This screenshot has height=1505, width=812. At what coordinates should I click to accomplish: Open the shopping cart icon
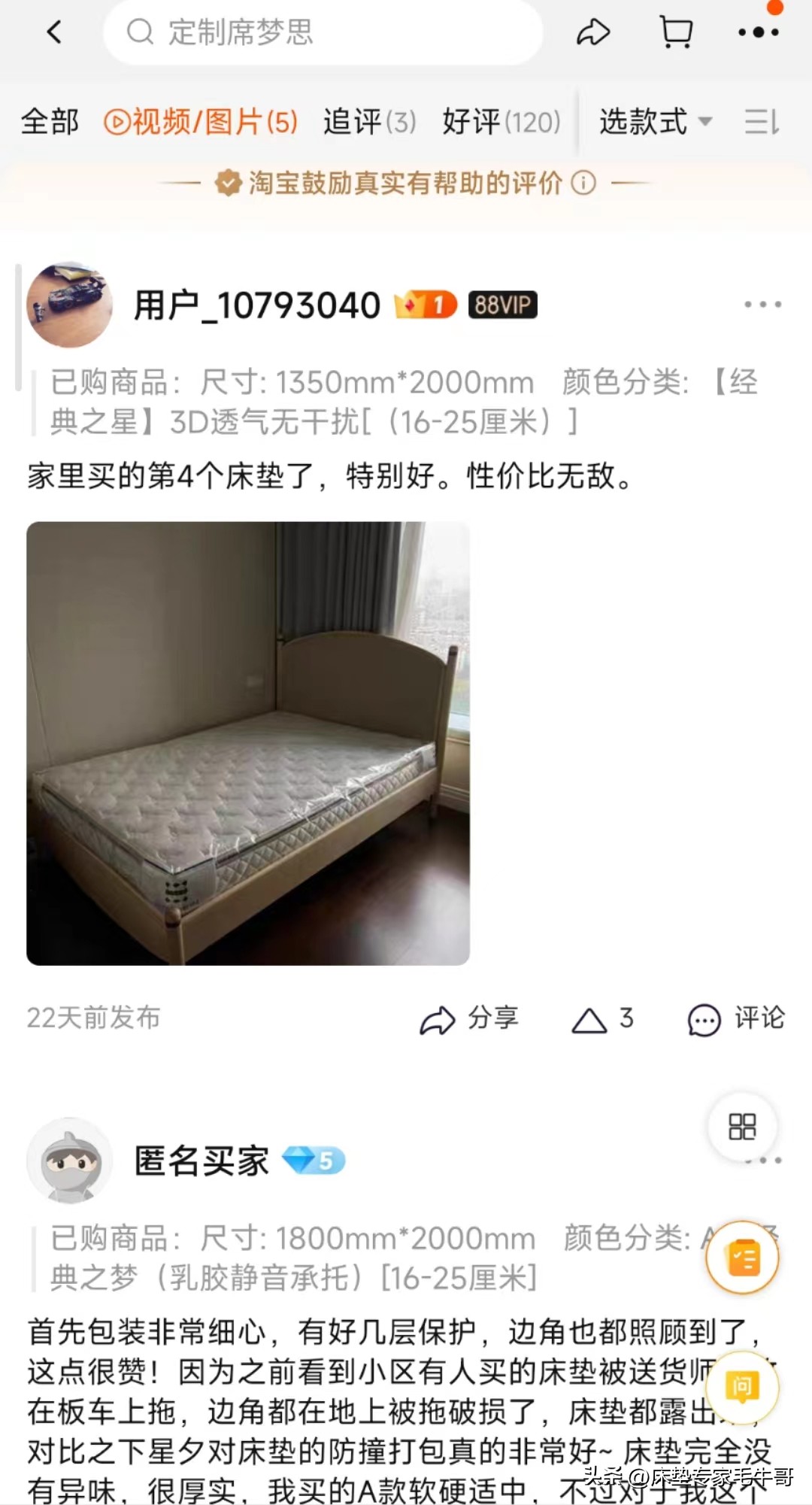pos(675,33)
